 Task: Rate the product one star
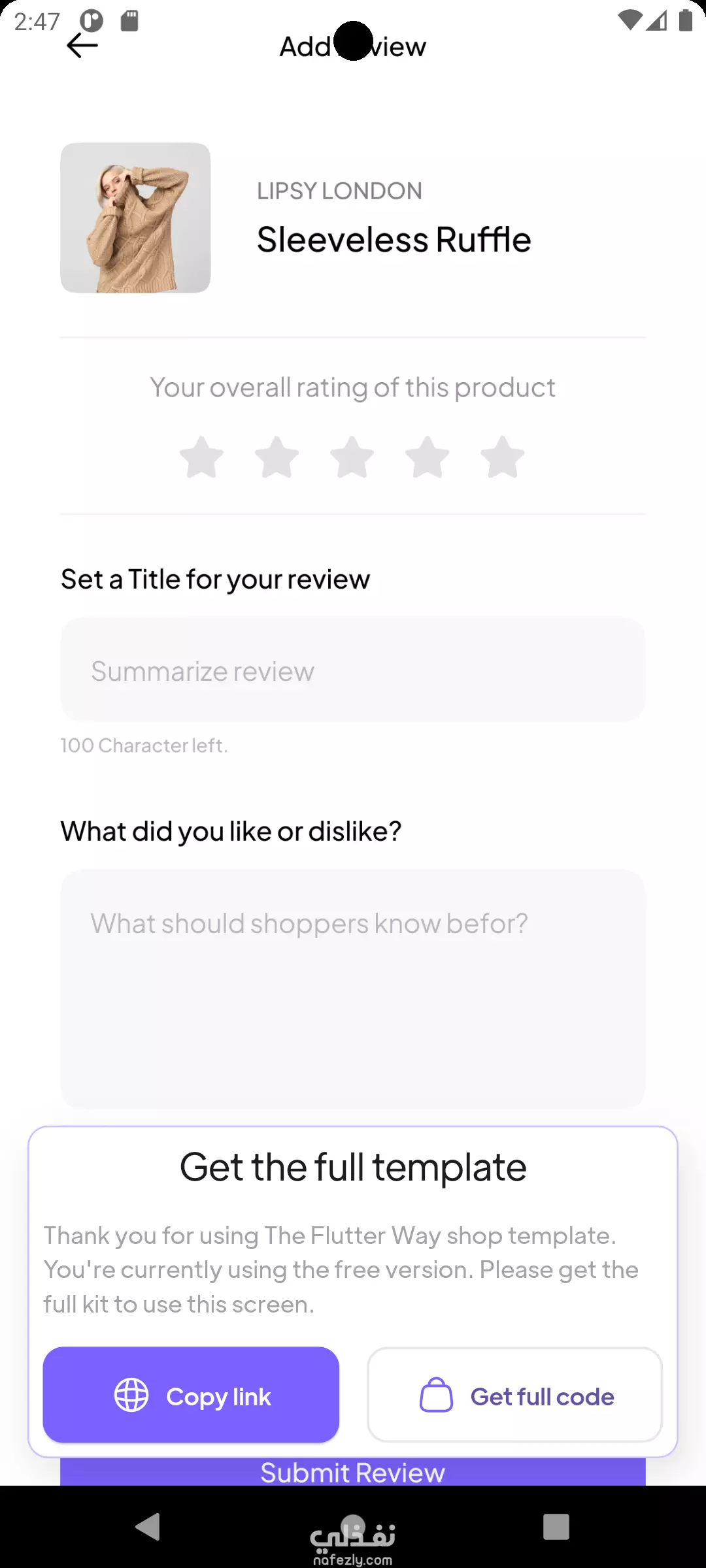click(x=201, y=457)
